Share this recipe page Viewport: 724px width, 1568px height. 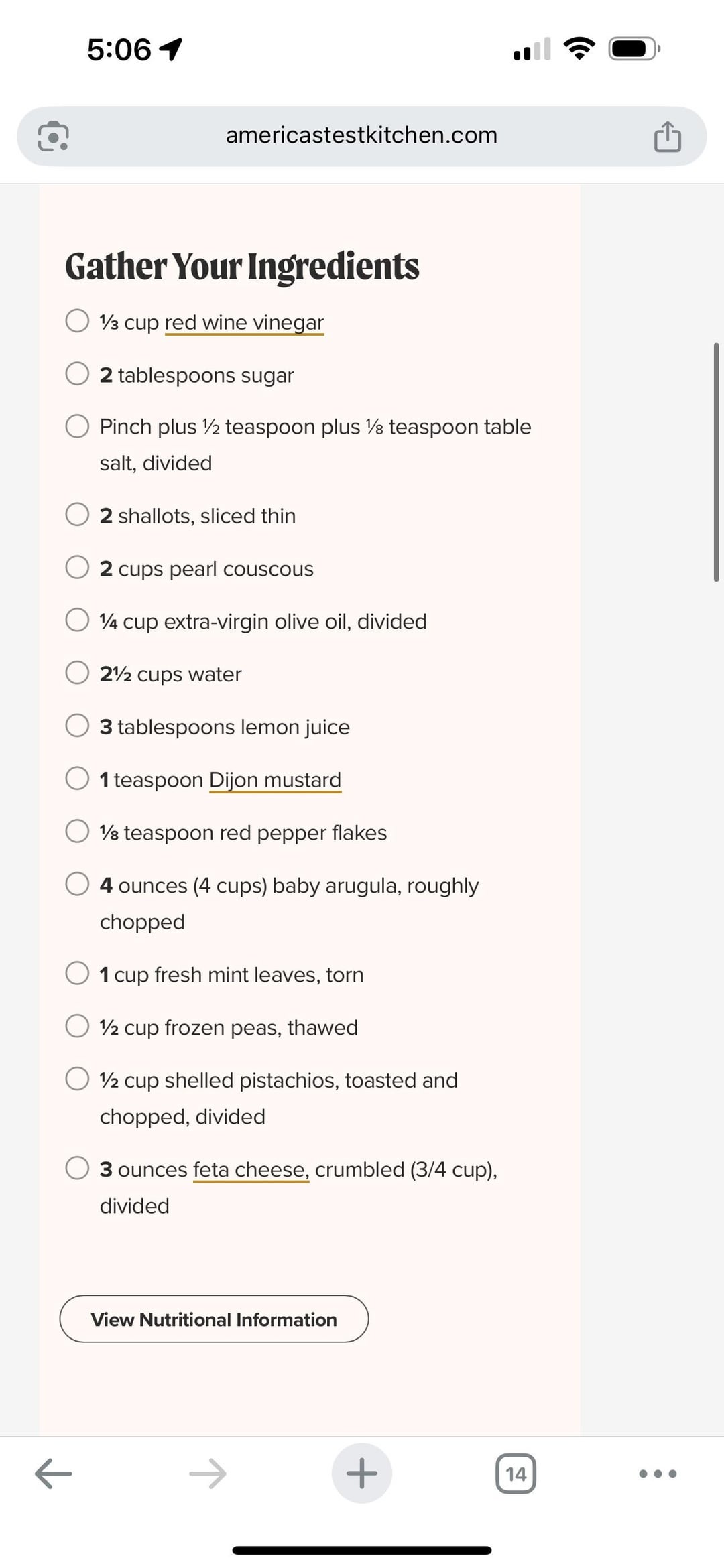pyautogui.click(x=667, y=136)
